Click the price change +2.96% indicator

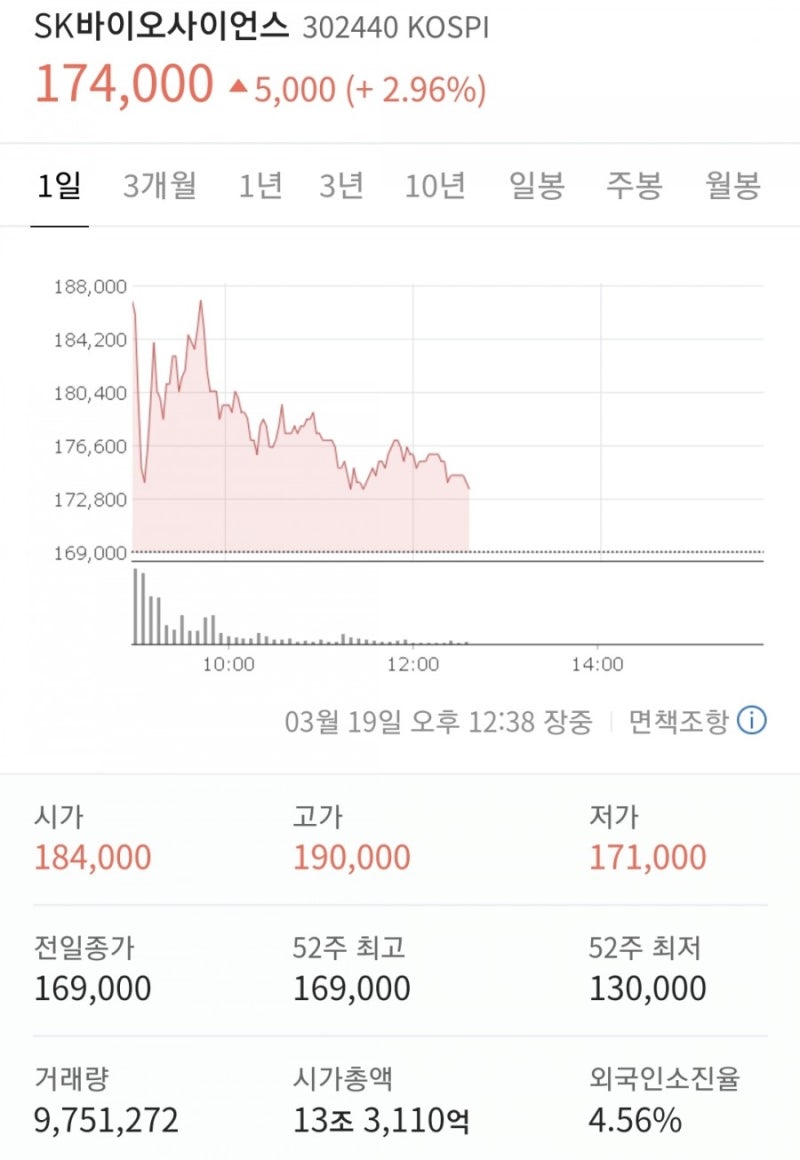pos(417,89)
